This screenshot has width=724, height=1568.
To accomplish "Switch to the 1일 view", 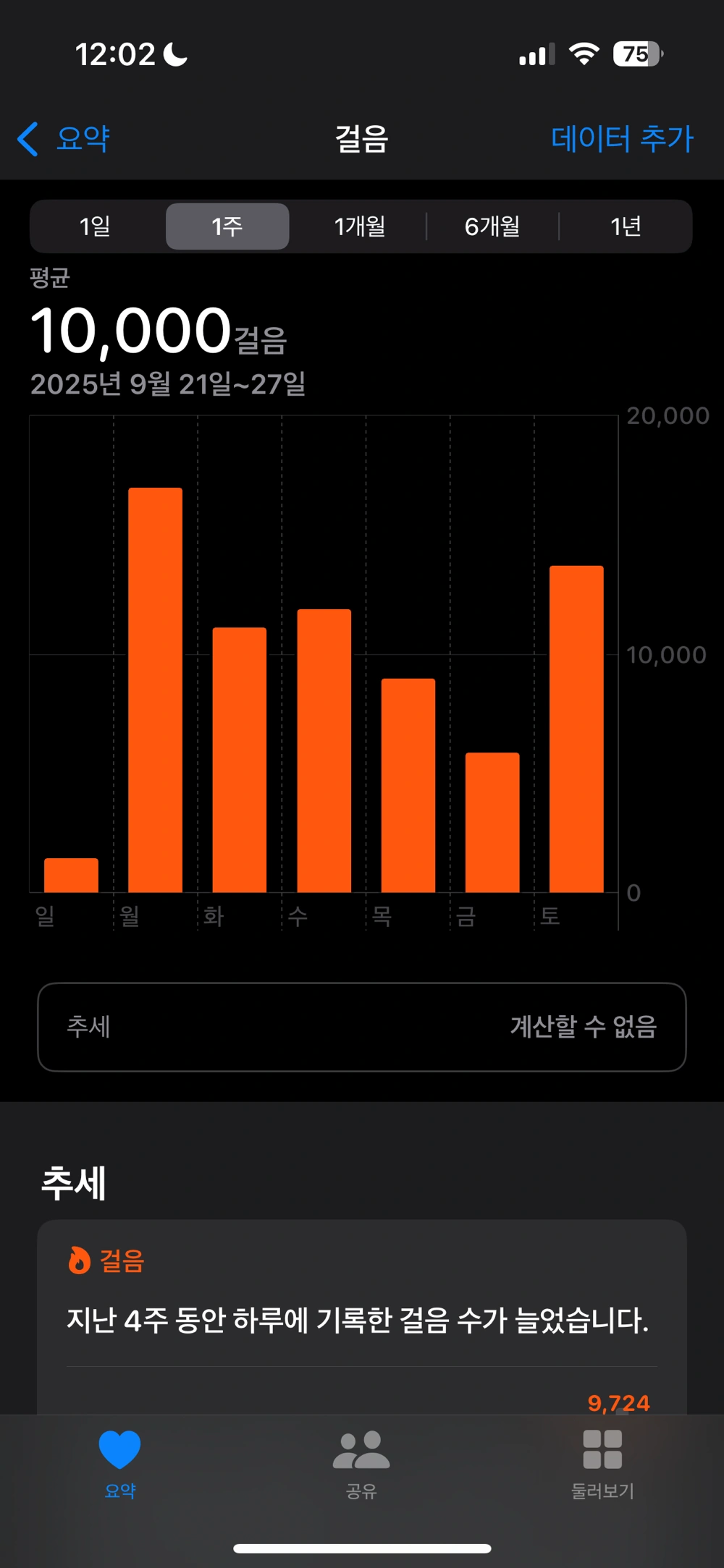I will 95,226.
